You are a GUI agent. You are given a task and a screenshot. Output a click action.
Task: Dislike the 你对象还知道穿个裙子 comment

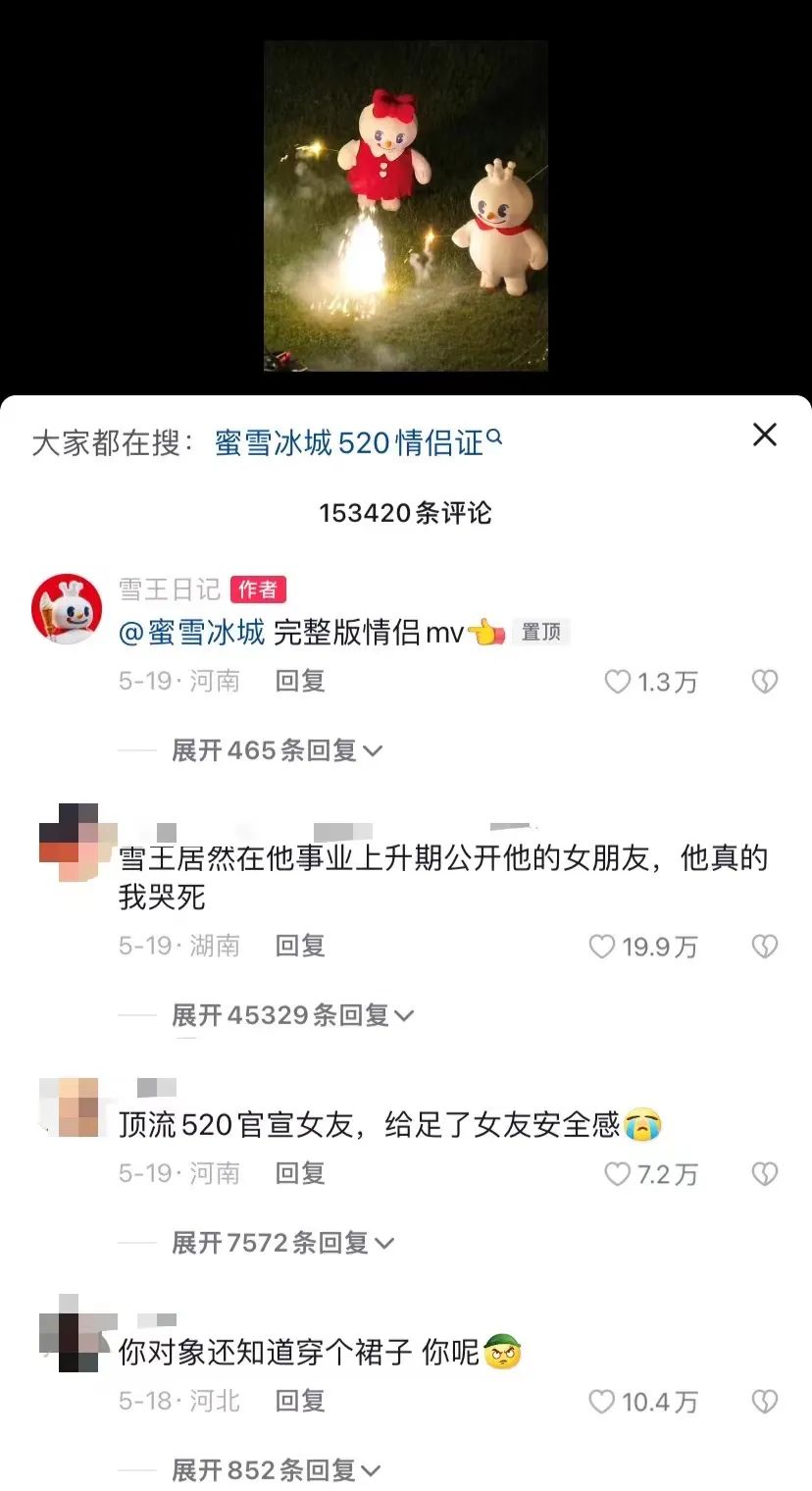click(x=764, y=1402)
